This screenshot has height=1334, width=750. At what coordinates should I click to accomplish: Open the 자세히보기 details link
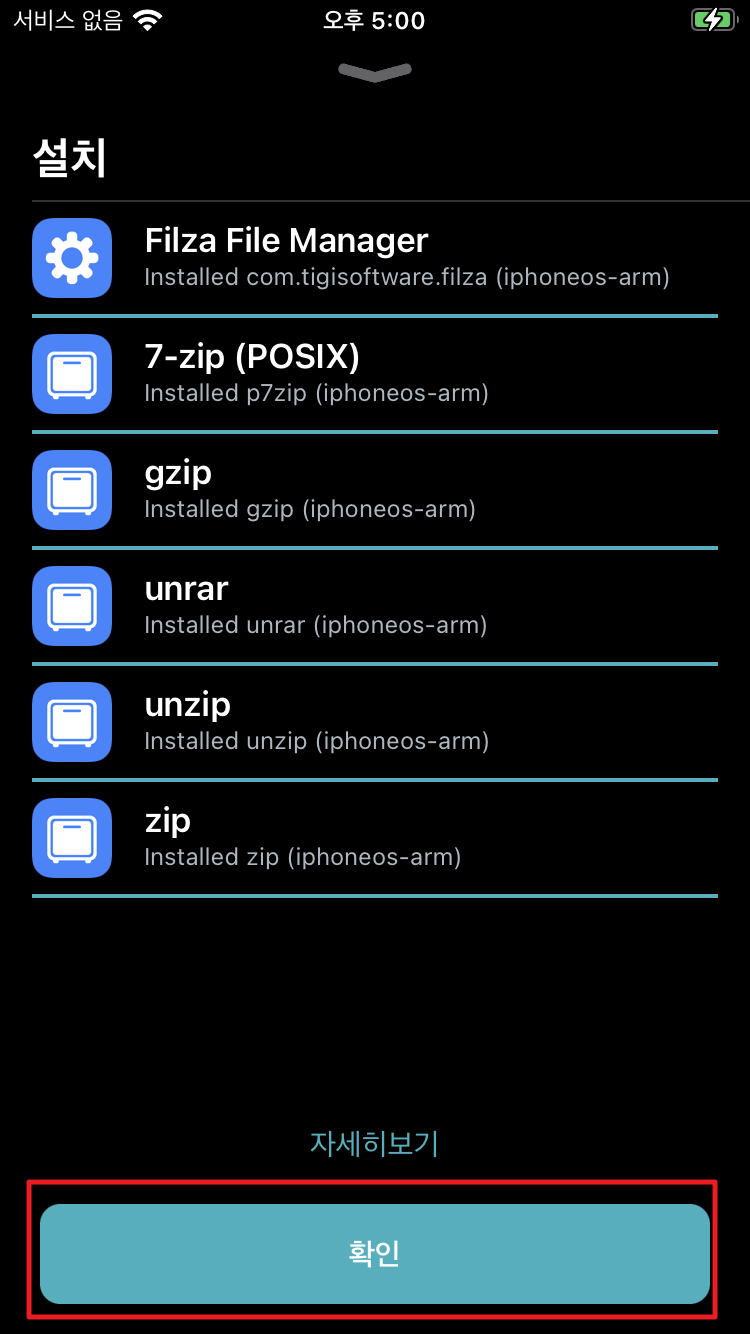(x=374, y=1143)
